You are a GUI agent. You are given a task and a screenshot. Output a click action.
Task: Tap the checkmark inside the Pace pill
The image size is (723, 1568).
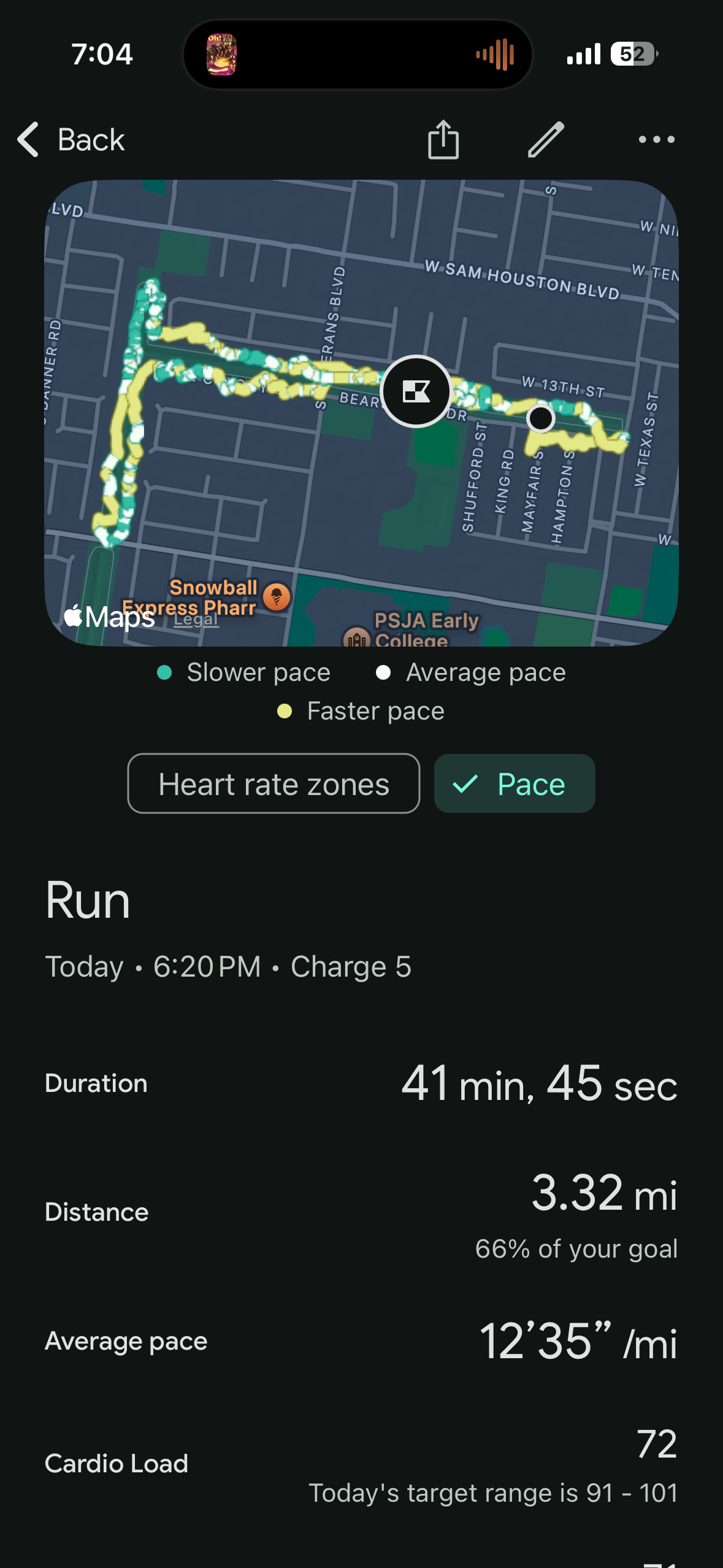466,783
